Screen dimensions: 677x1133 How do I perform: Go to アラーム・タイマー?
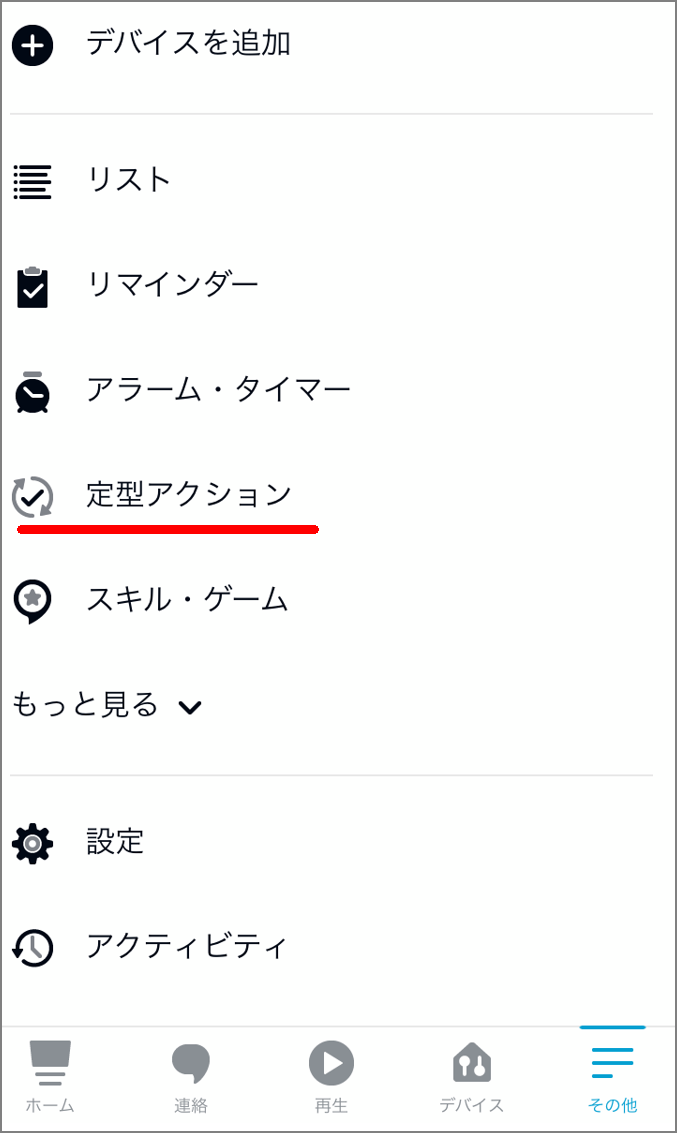pos(218,390)
